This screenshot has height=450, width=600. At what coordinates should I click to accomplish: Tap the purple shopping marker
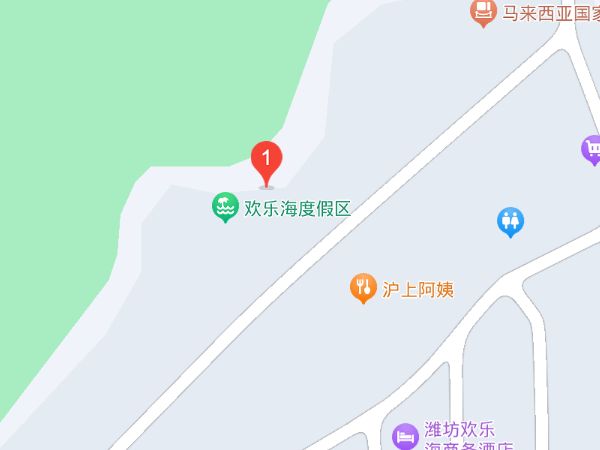point(592,150)
